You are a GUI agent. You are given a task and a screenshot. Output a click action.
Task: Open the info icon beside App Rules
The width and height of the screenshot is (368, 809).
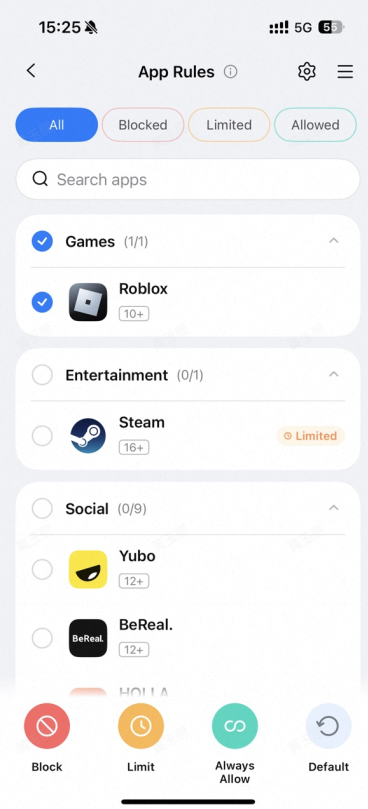(230, 72)
